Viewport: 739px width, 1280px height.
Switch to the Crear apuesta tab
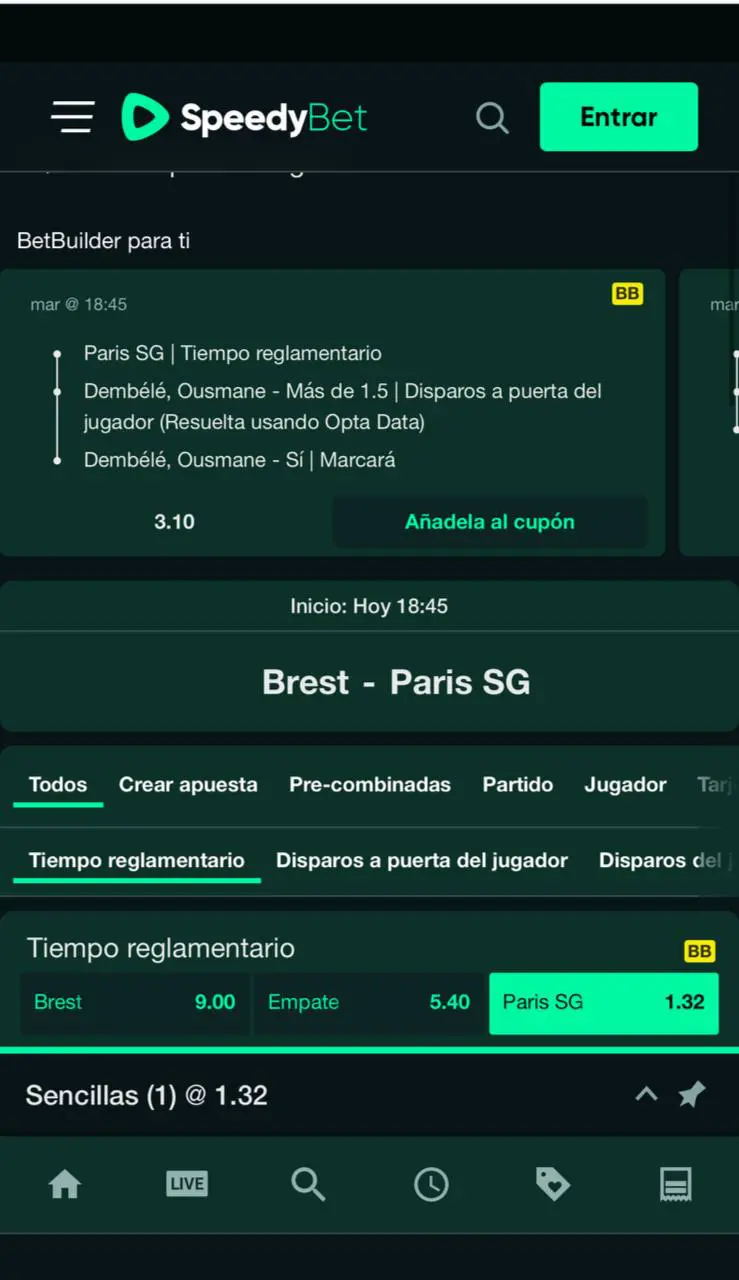click(188, 785)
